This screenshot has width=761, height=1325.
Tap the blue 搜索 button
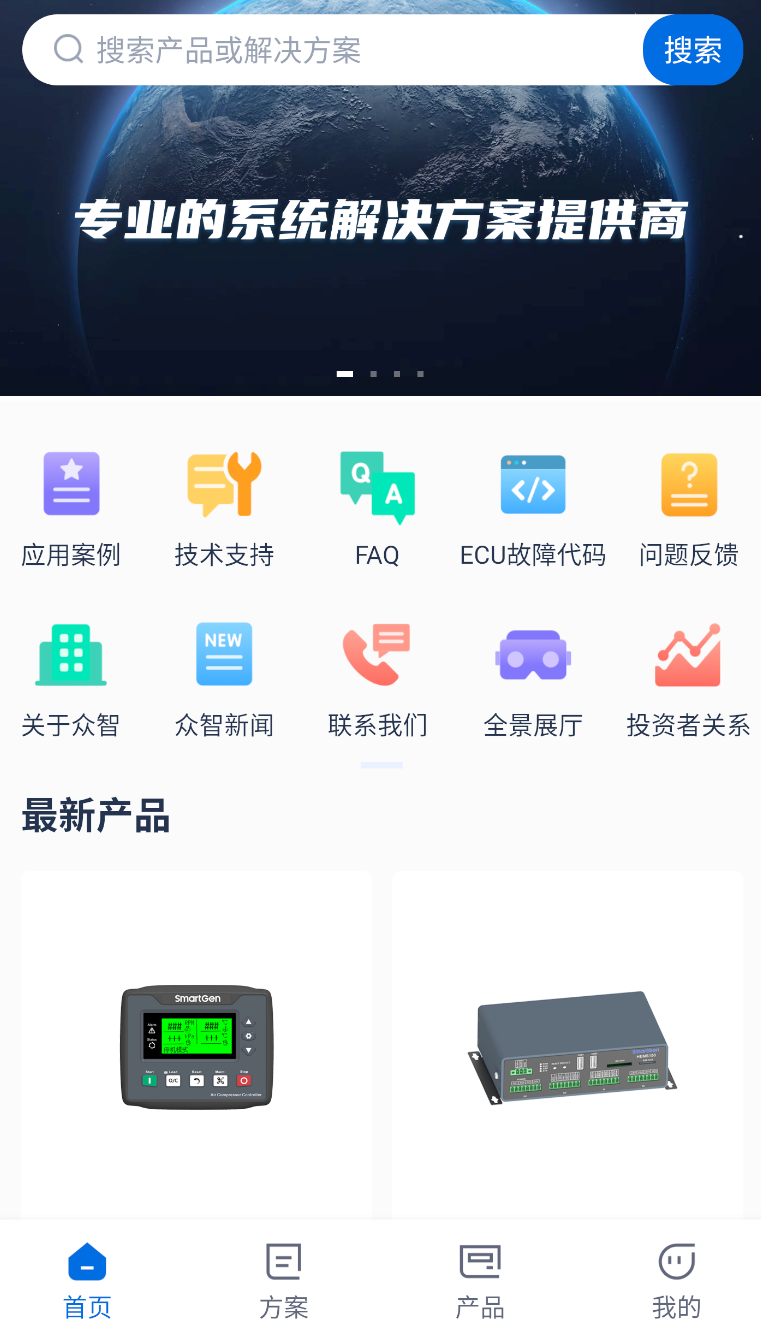click(x=693, y=50)
